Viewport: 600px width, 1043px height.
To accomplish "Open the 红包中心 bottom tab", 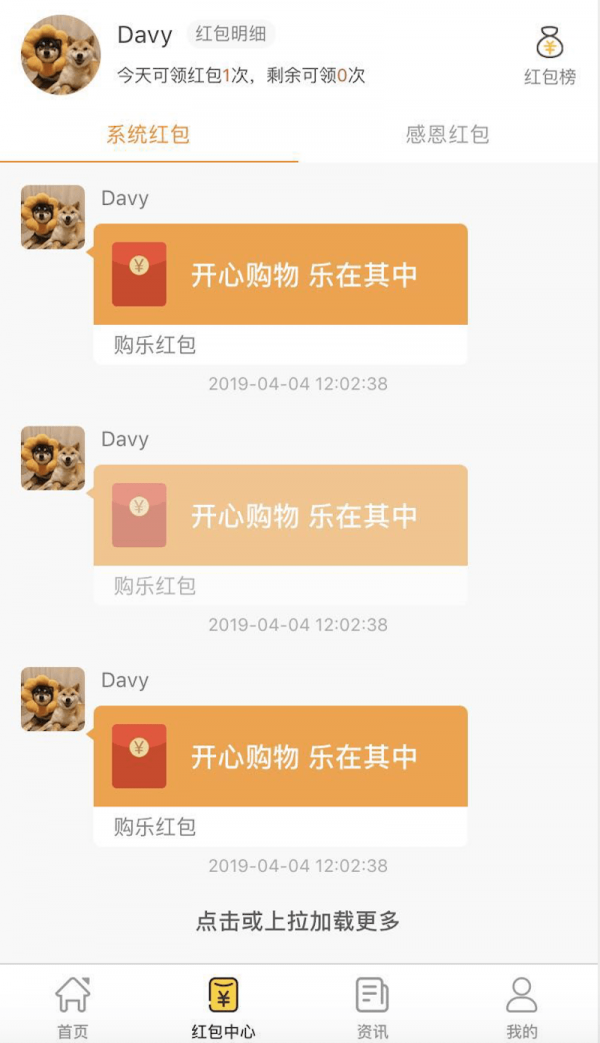I will (223, 1007).
